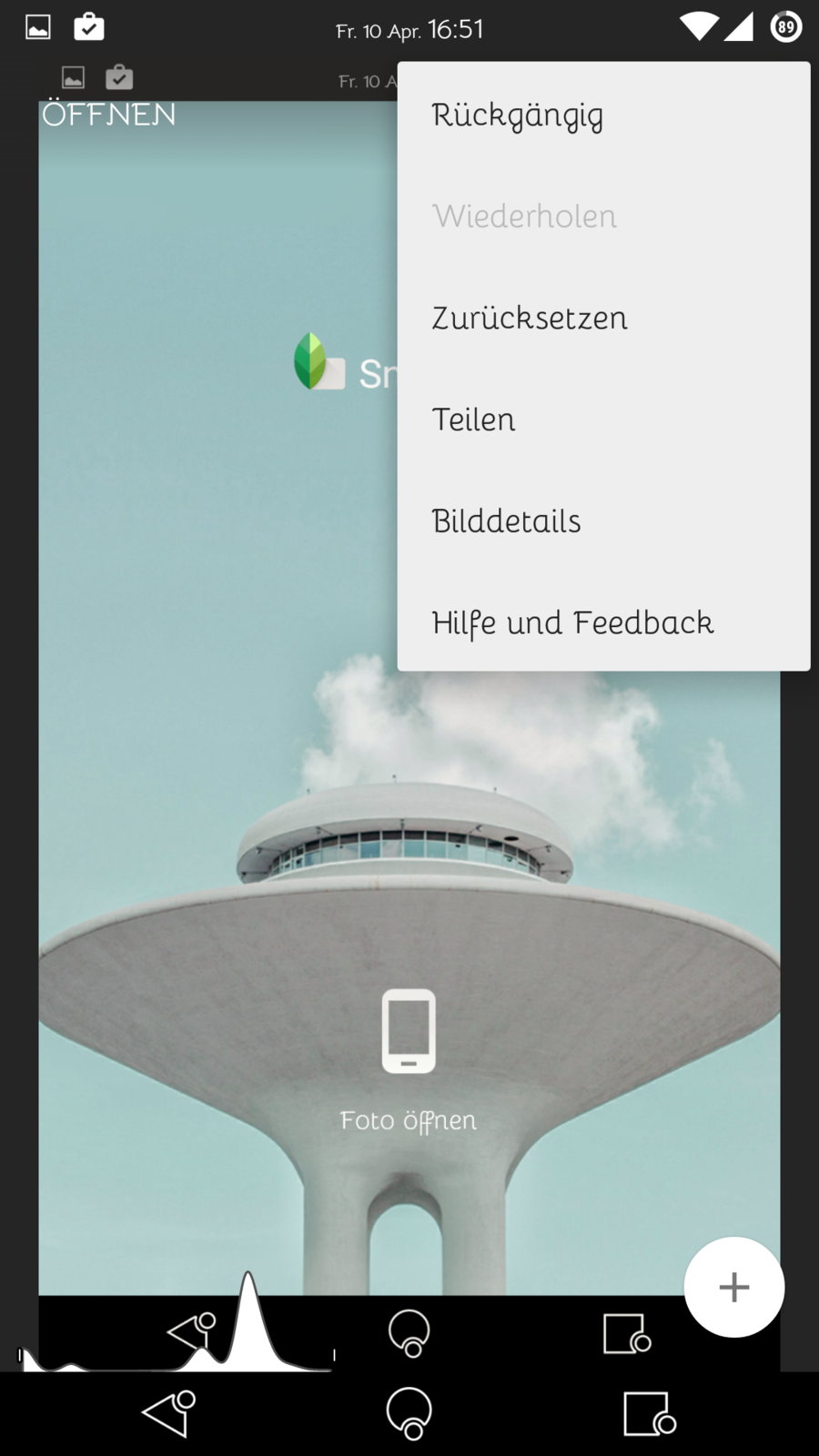Open Hilfe und Feedback
The image size is (819, 1456).
click(x=572, y=623)
